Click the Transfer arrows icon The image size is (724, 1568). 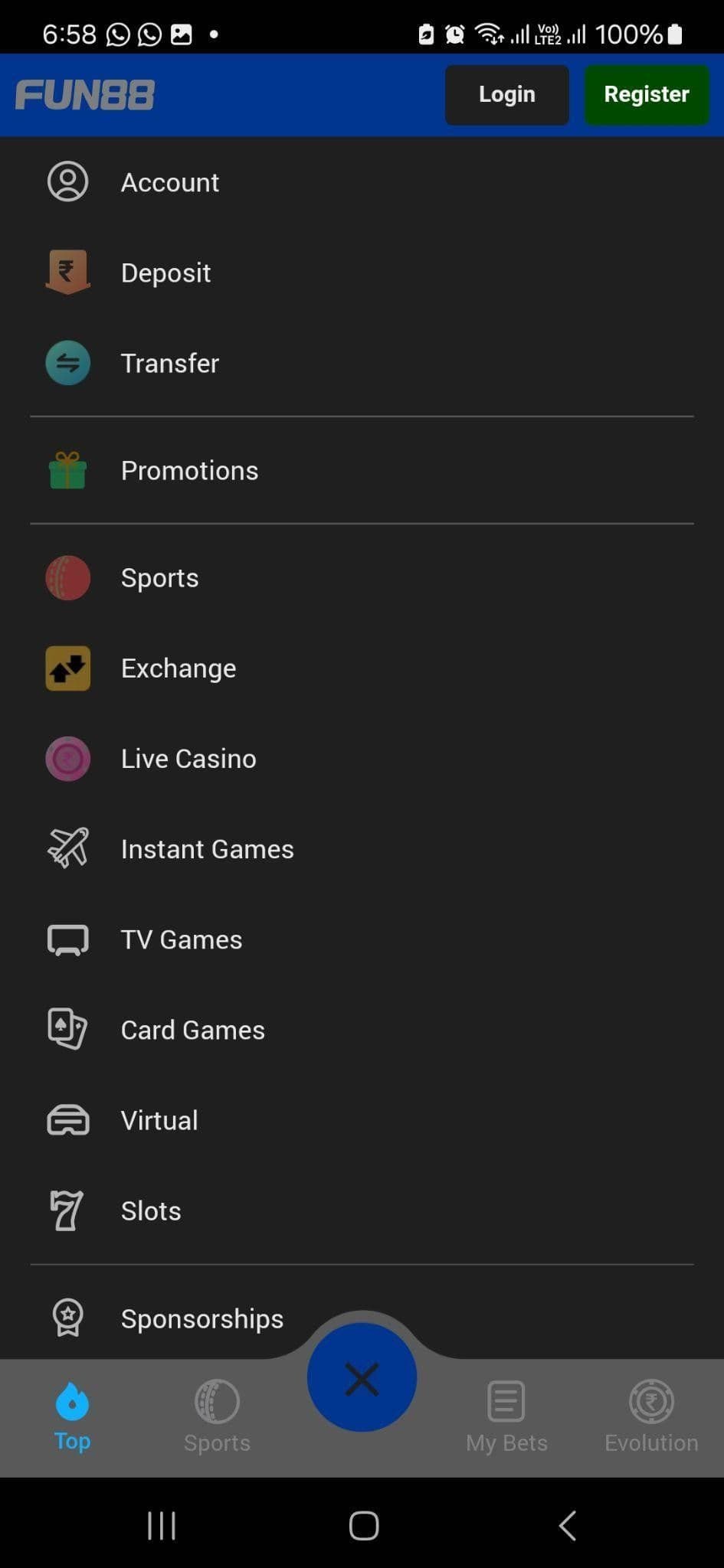tap(68, 363)
